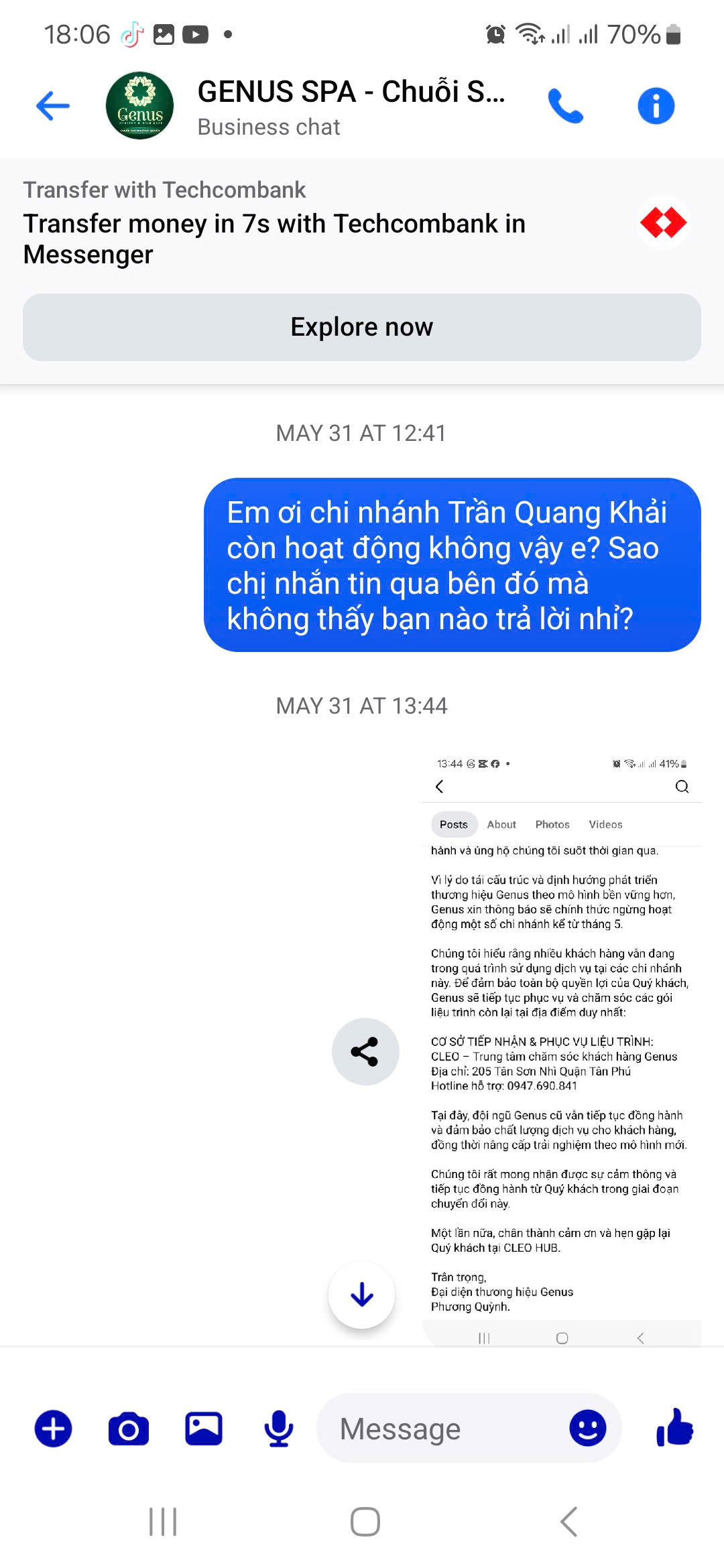Focus the Message text field
Viewport: 724px width, 1568px height.
click(x=442, y=1429)
